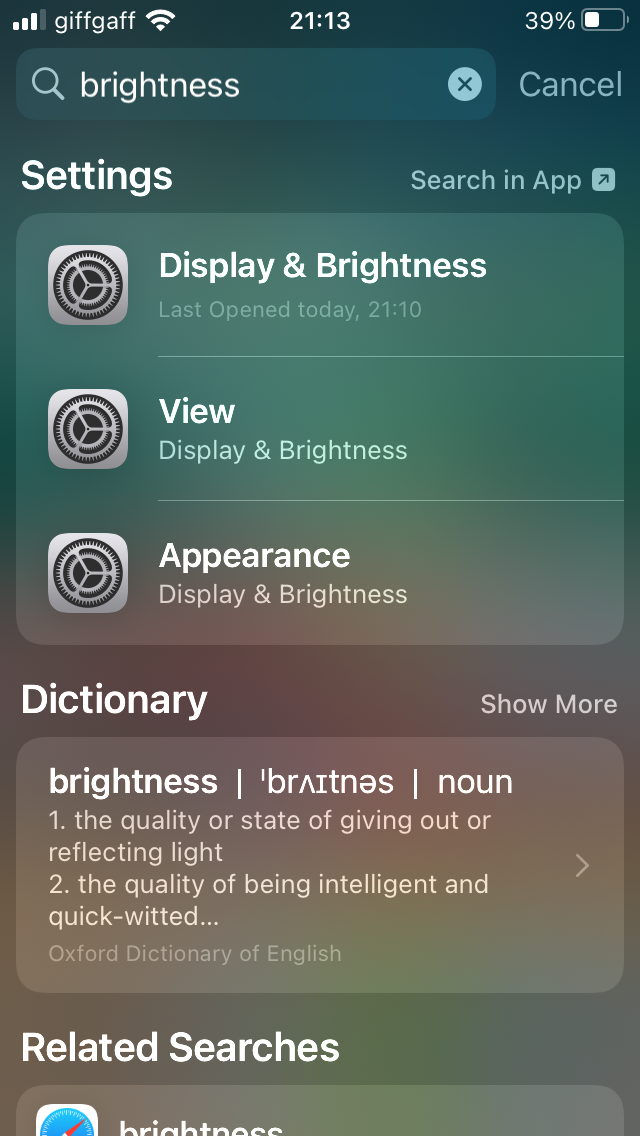Open the Appearance setting result
Viewport: 640px width, 1136px height.
(x=320, y=572)
